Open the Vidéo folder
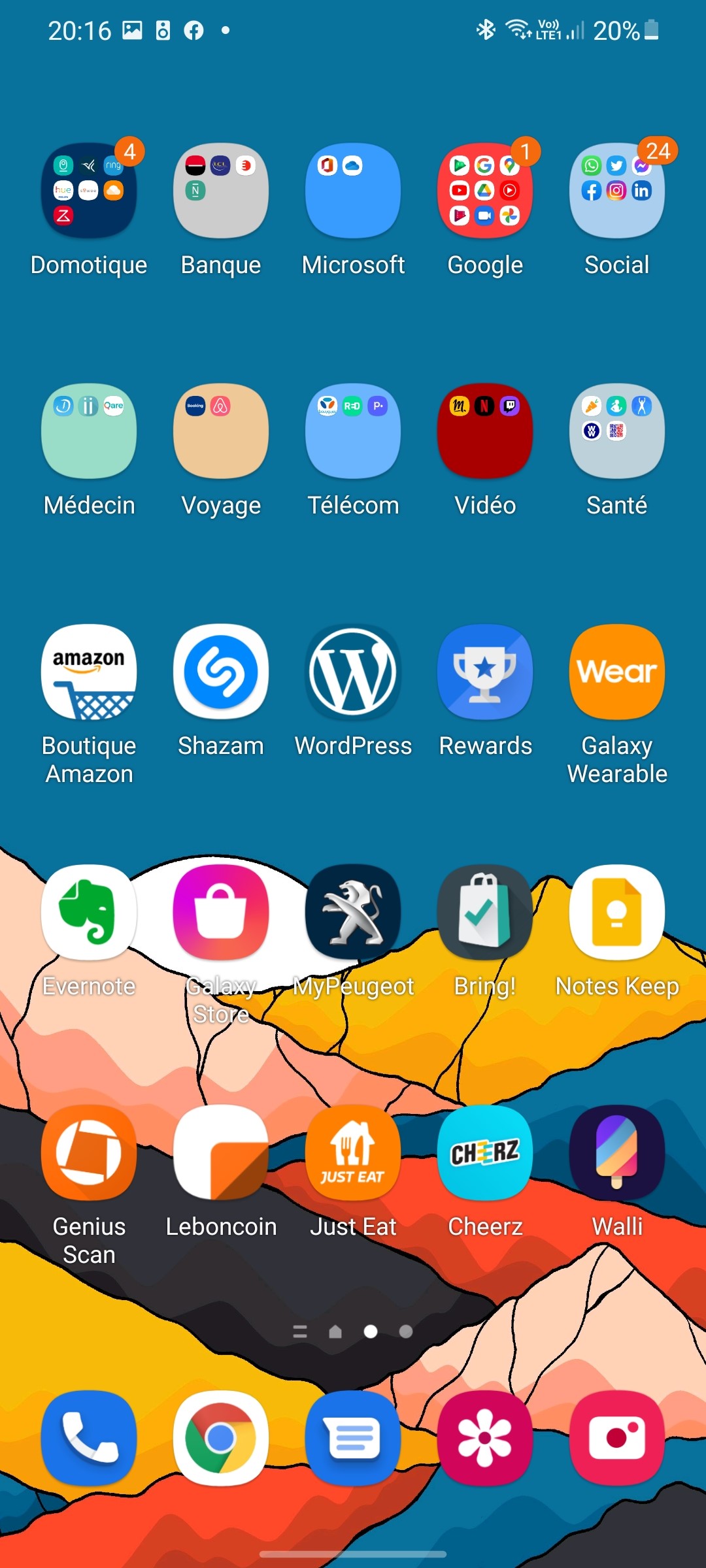This screenshot has width=706, height=1568. (x=485, y=431)
